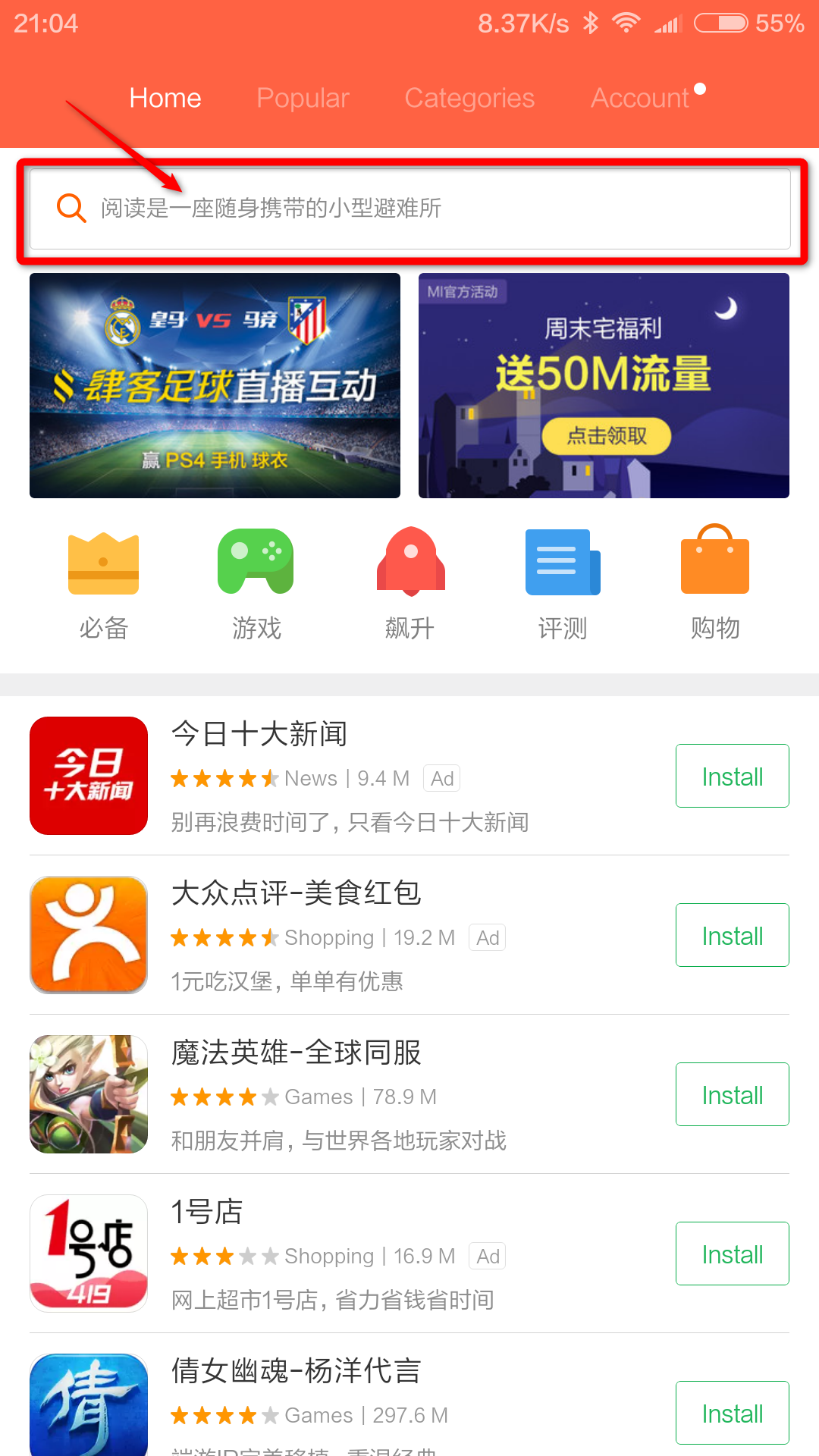Open the football live stream banner
819x1456 pixels.
[x=215, y=385]
